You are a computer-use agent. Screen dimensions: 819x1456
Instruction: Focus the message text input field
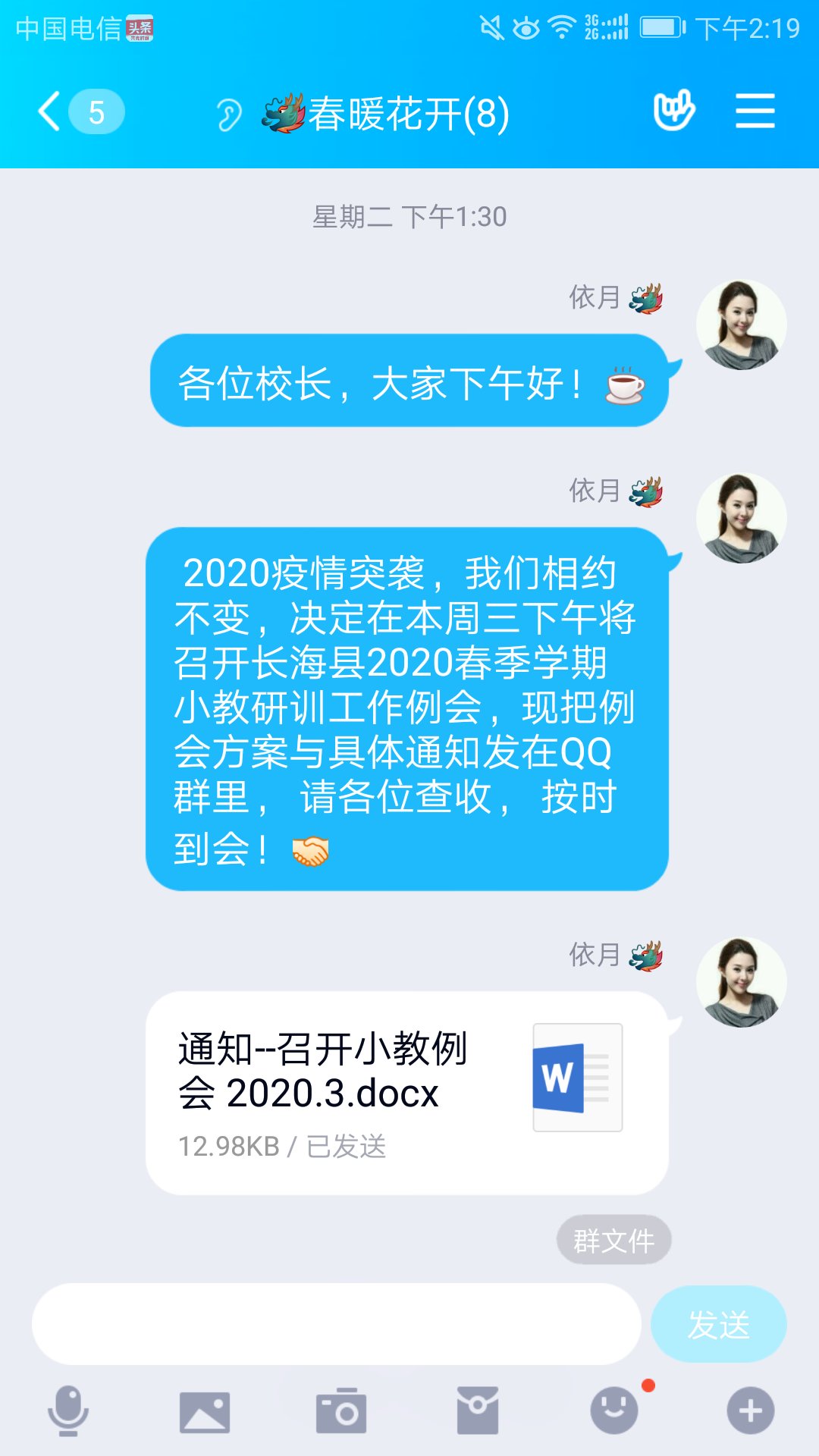click(336, 1324)
